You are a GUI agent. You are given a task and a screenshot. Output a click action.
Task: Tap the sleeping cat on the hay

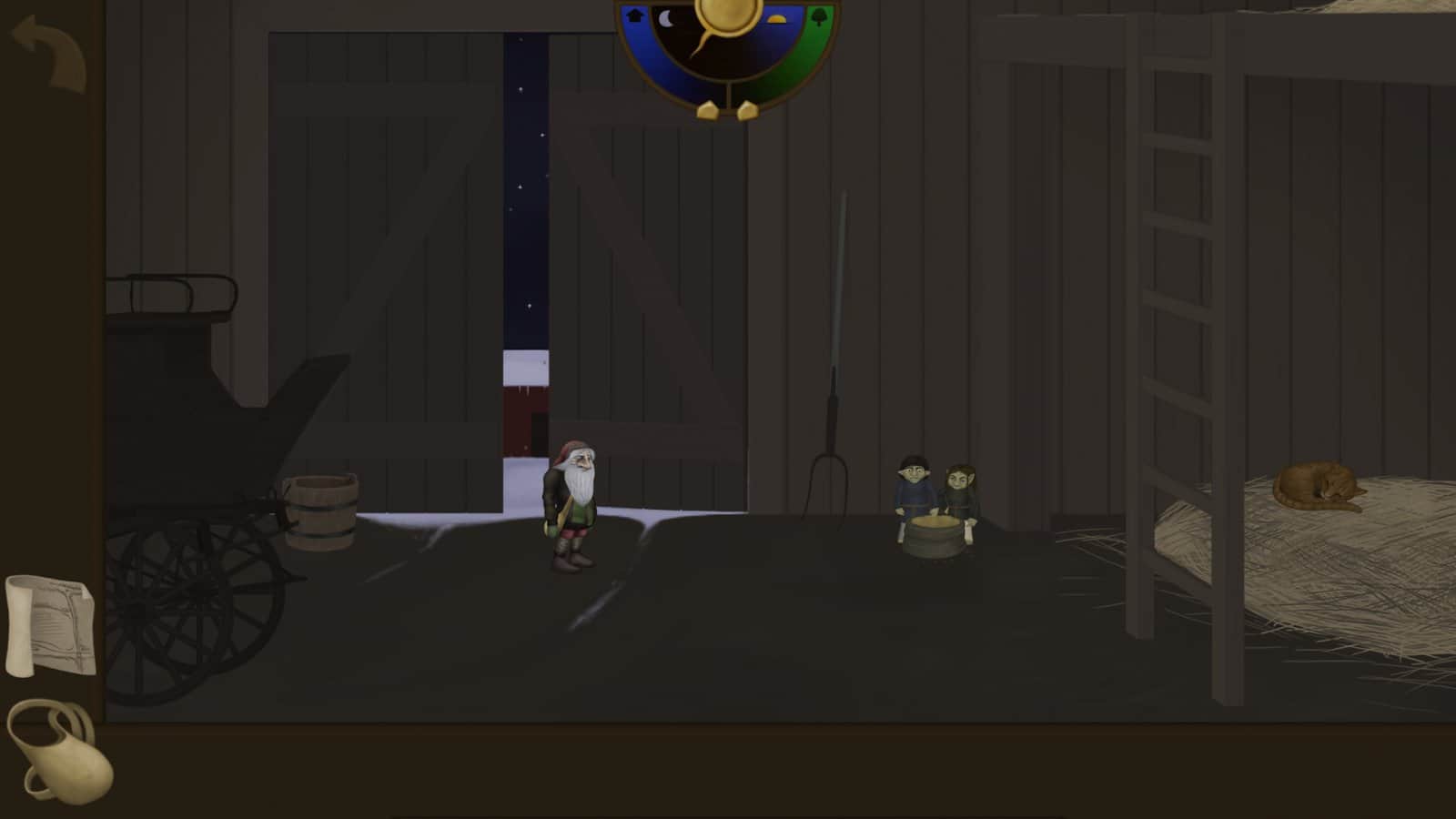[1319, 486]
